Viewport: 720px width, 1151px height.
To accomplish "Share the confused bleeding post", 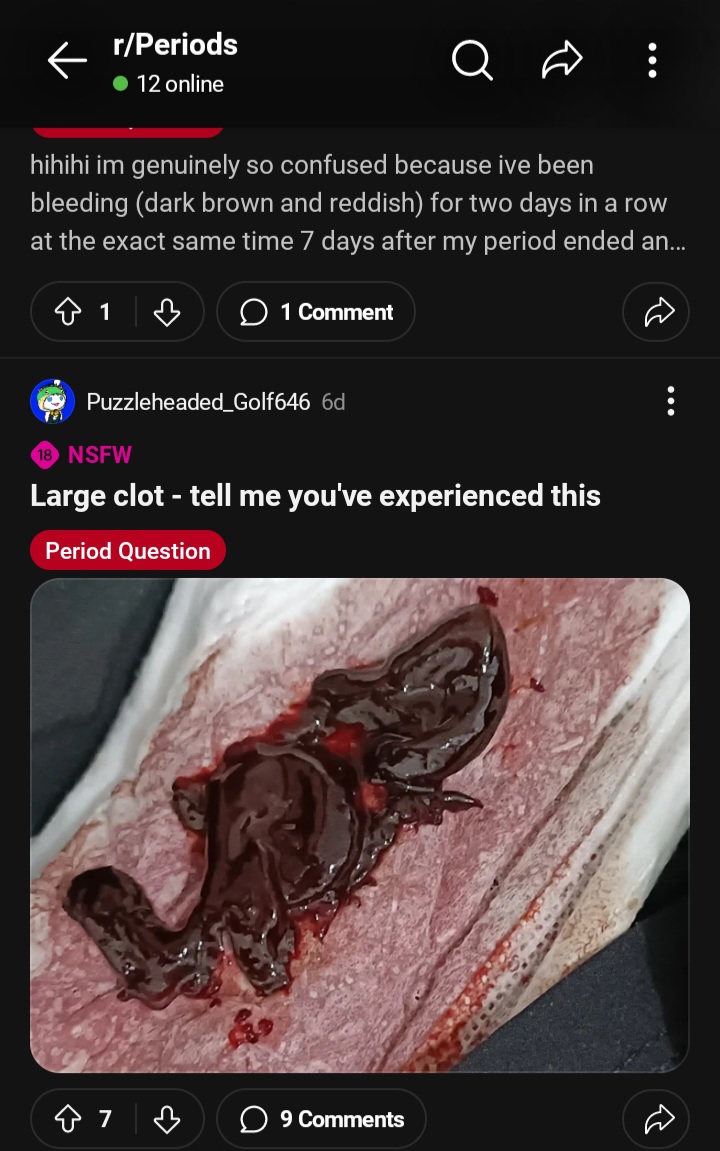I will (x=656, y=311).
